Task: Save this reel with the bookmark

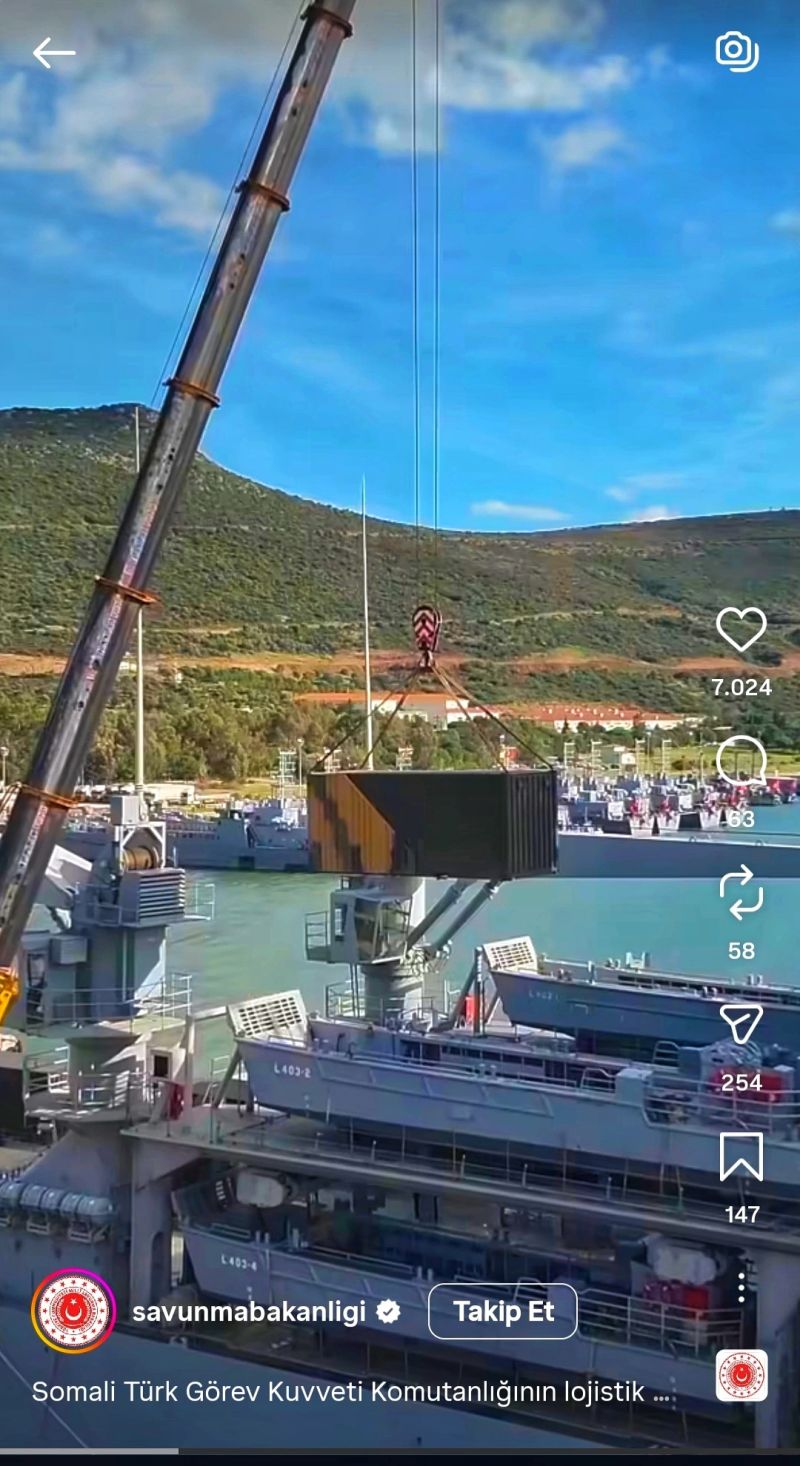Action: point(741,1156)
